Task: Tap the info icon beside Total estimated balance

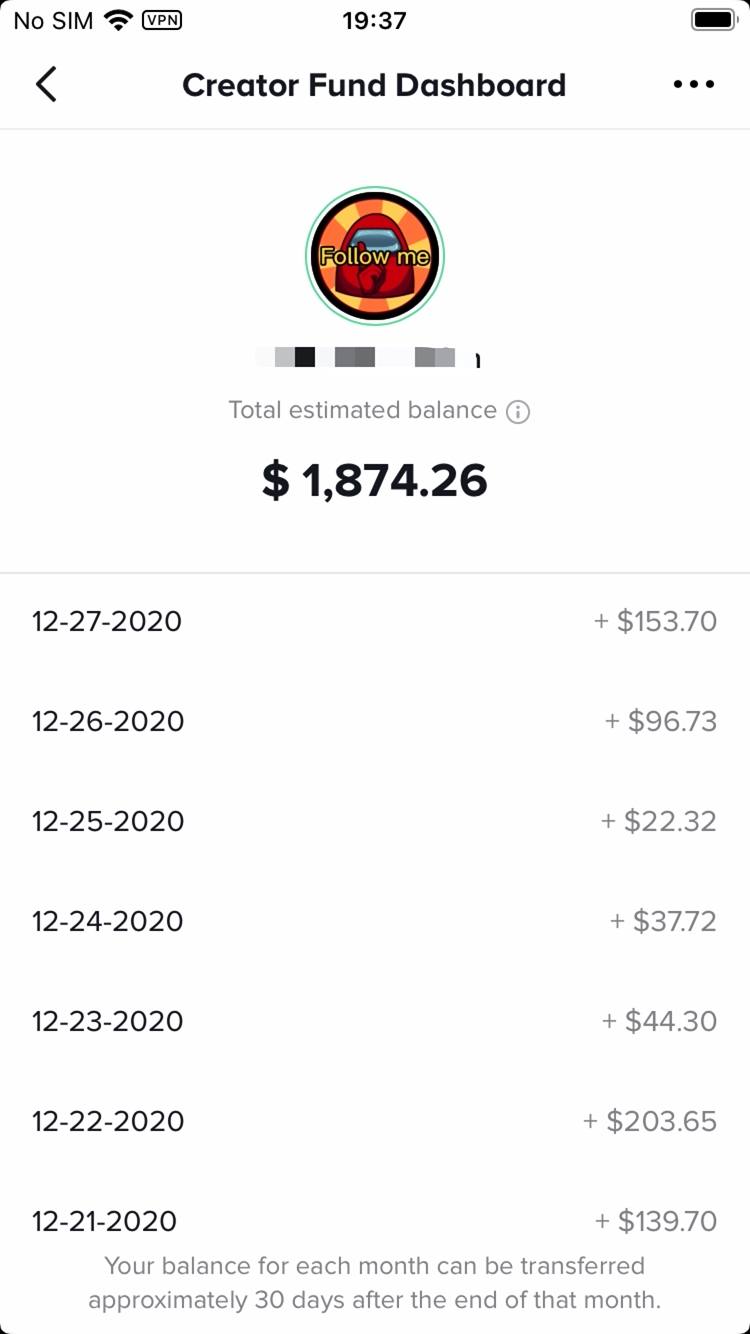Action: pos(518,411)
